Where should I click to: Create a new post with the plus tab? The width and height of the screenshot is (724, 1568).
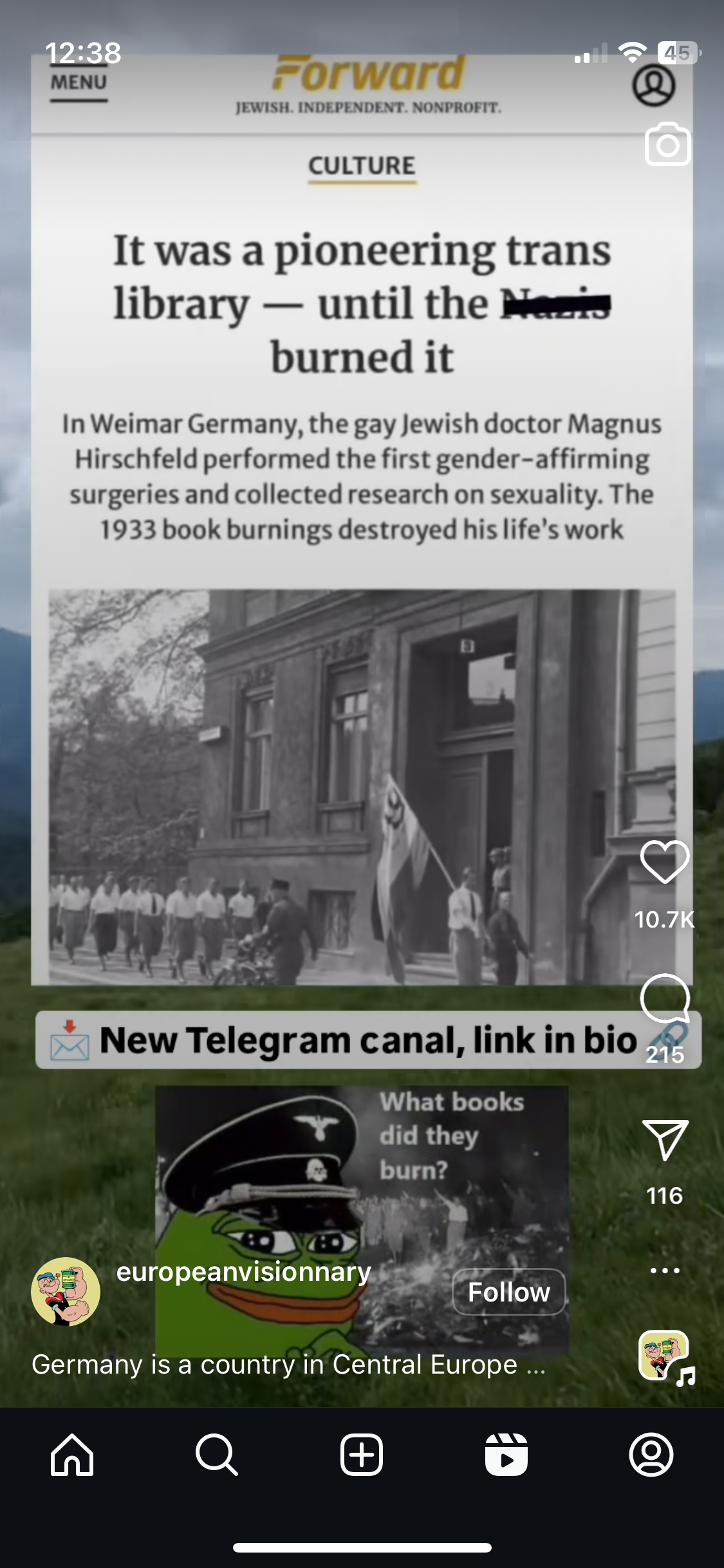pyautogui.click(x=362, y=1455)
